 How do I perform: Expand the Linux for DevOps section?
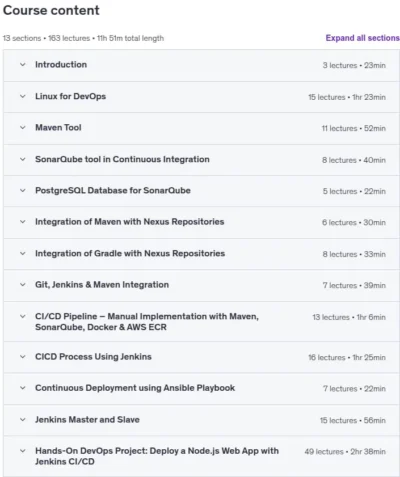coord(201,97)
